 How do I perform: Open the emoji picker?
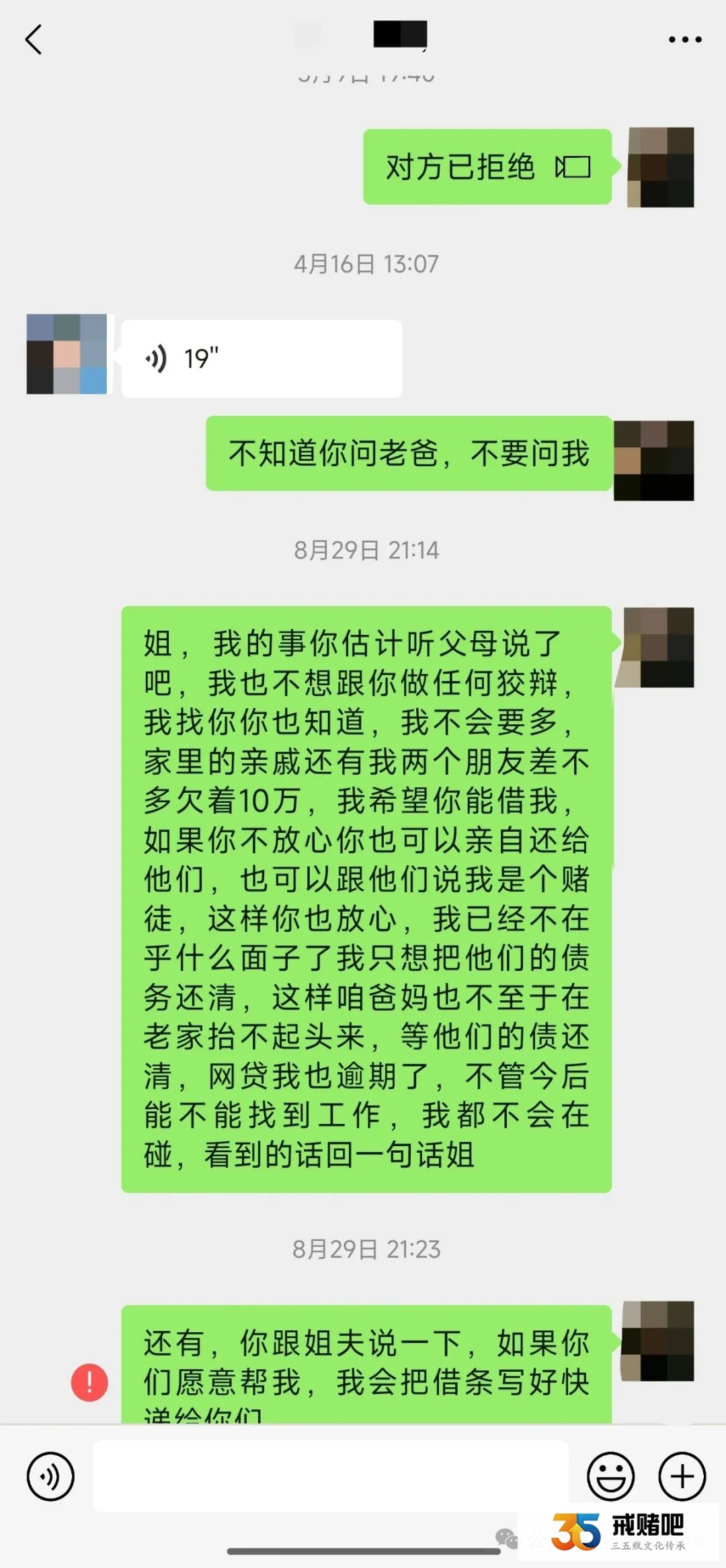(610, 1477)
